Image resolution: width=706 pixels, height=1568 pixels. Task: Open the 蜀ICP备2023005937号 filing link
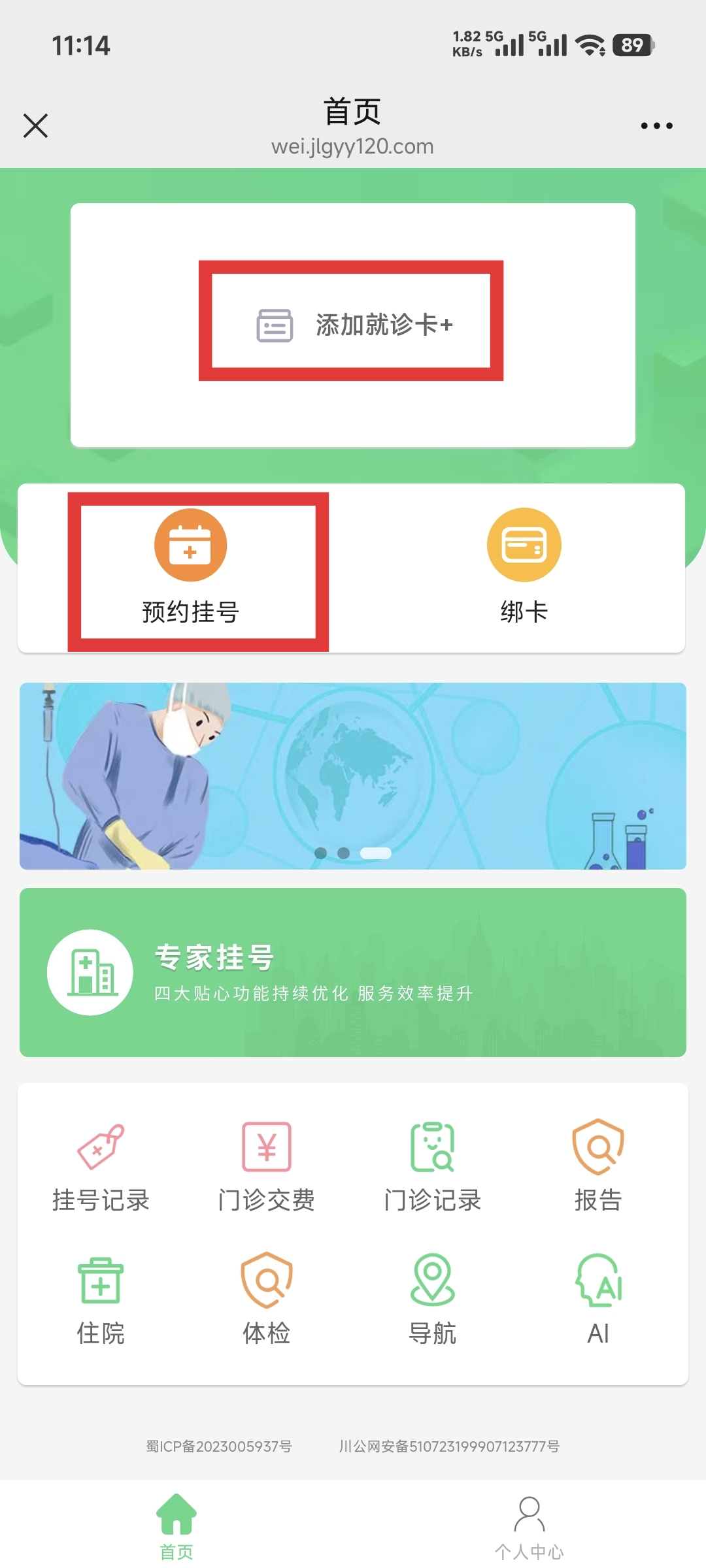click(x=219, y=1446)
